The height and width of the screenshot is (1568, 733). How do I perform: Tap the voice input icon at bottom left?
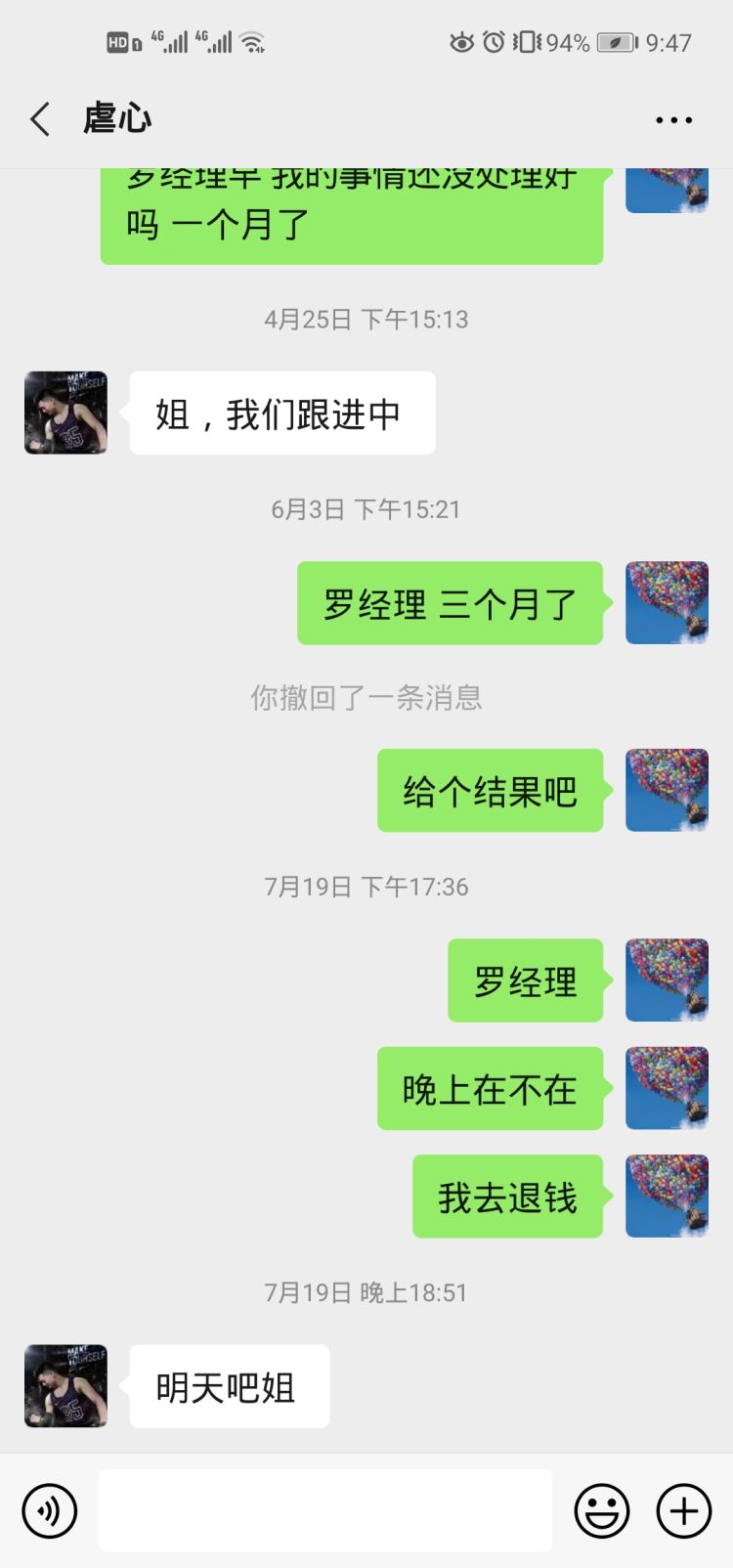[48, 1510]
